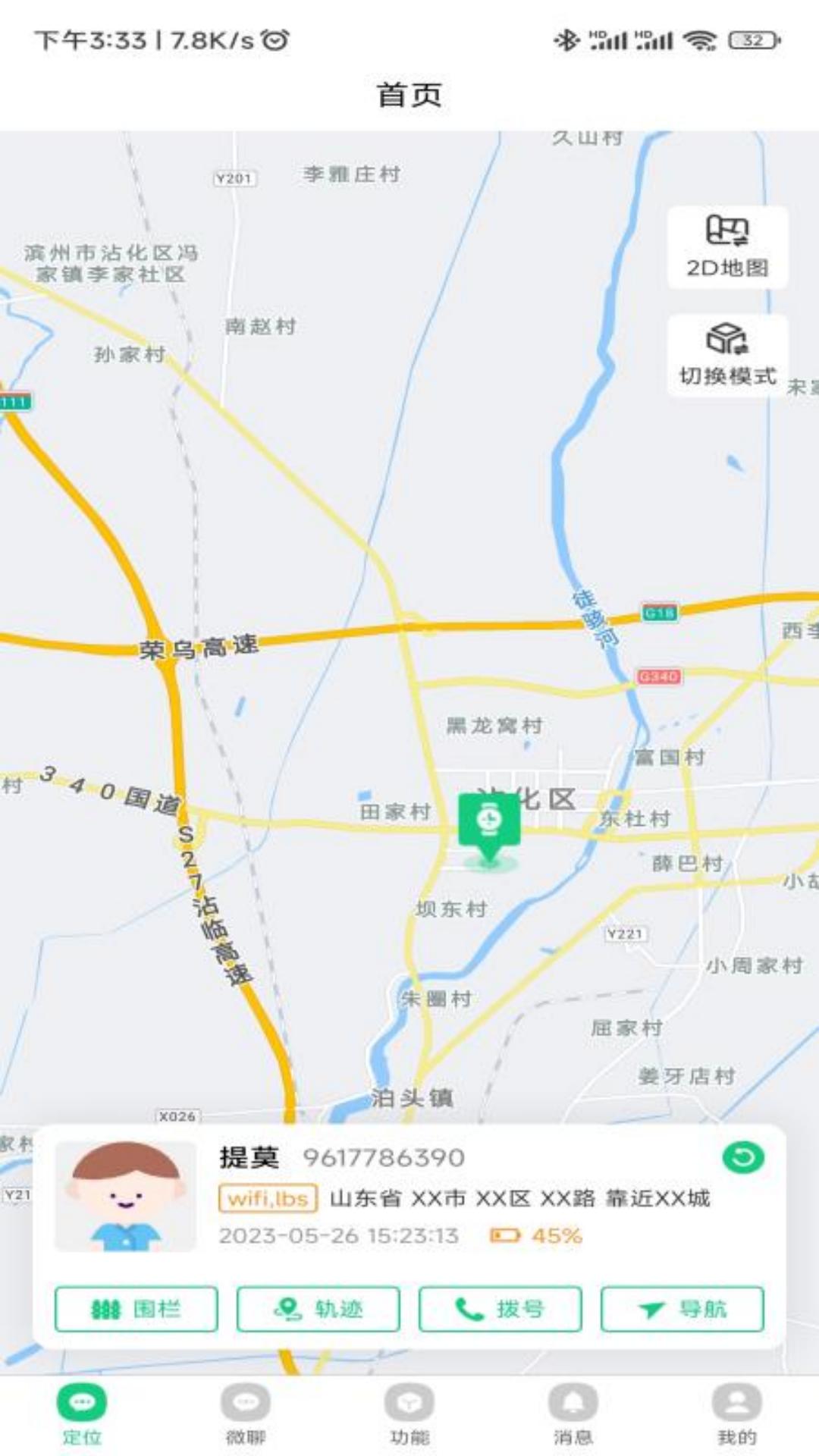Go to the 功能 features tab
The width and height of the screenshot is (819, 1456).
point(409,1414)
